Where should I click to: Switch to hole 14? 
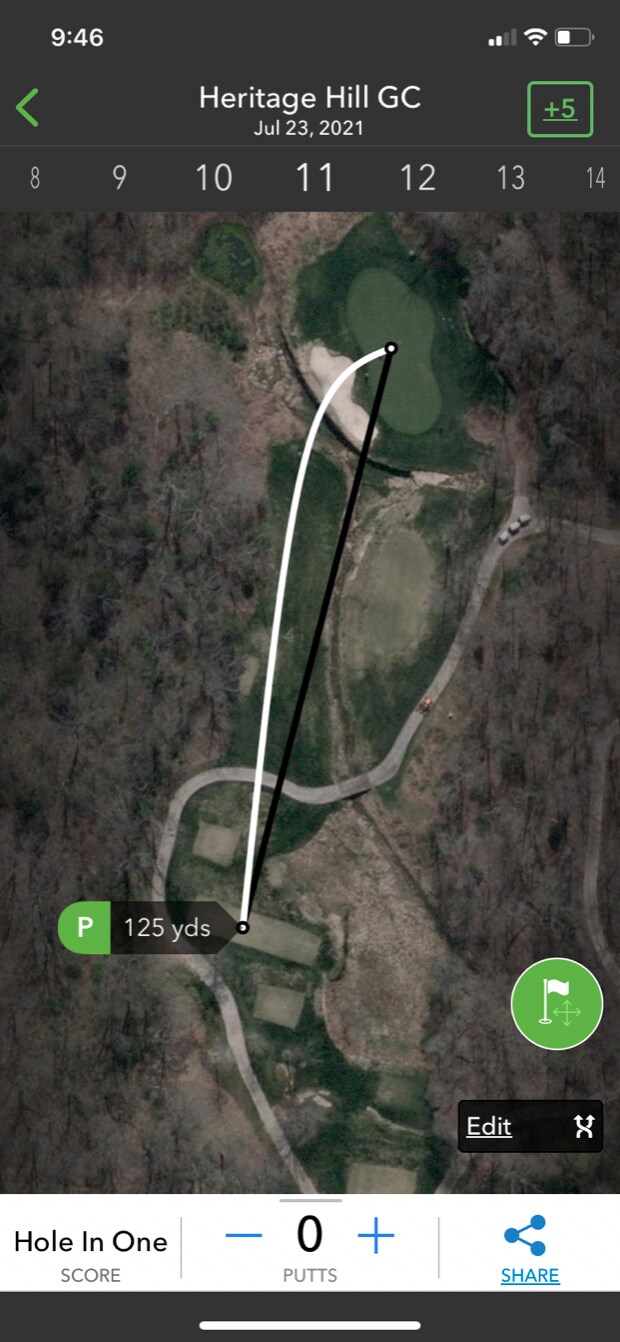pos(595,178)
